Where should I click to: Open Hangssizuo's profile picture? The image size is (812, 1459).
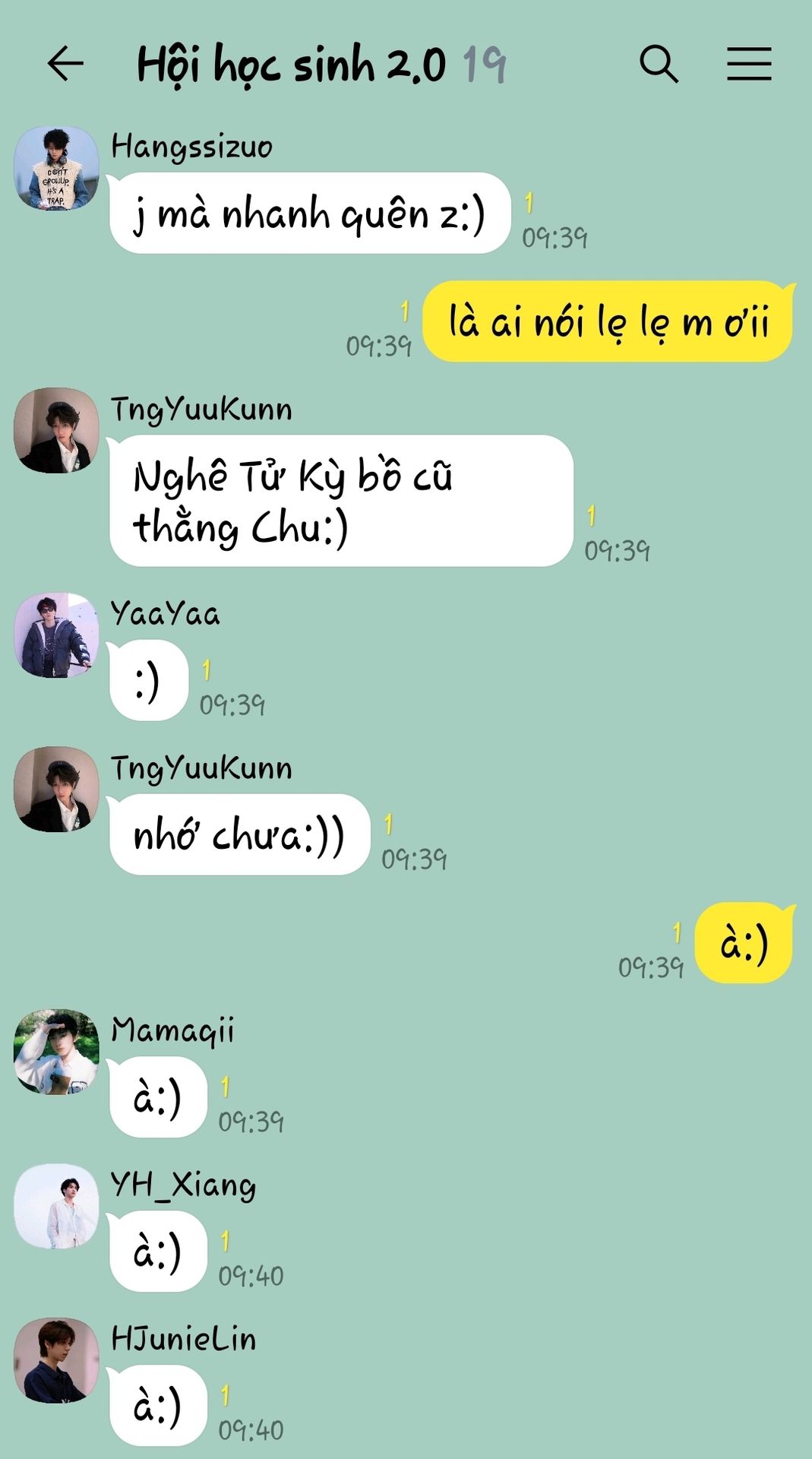point(56,169)
